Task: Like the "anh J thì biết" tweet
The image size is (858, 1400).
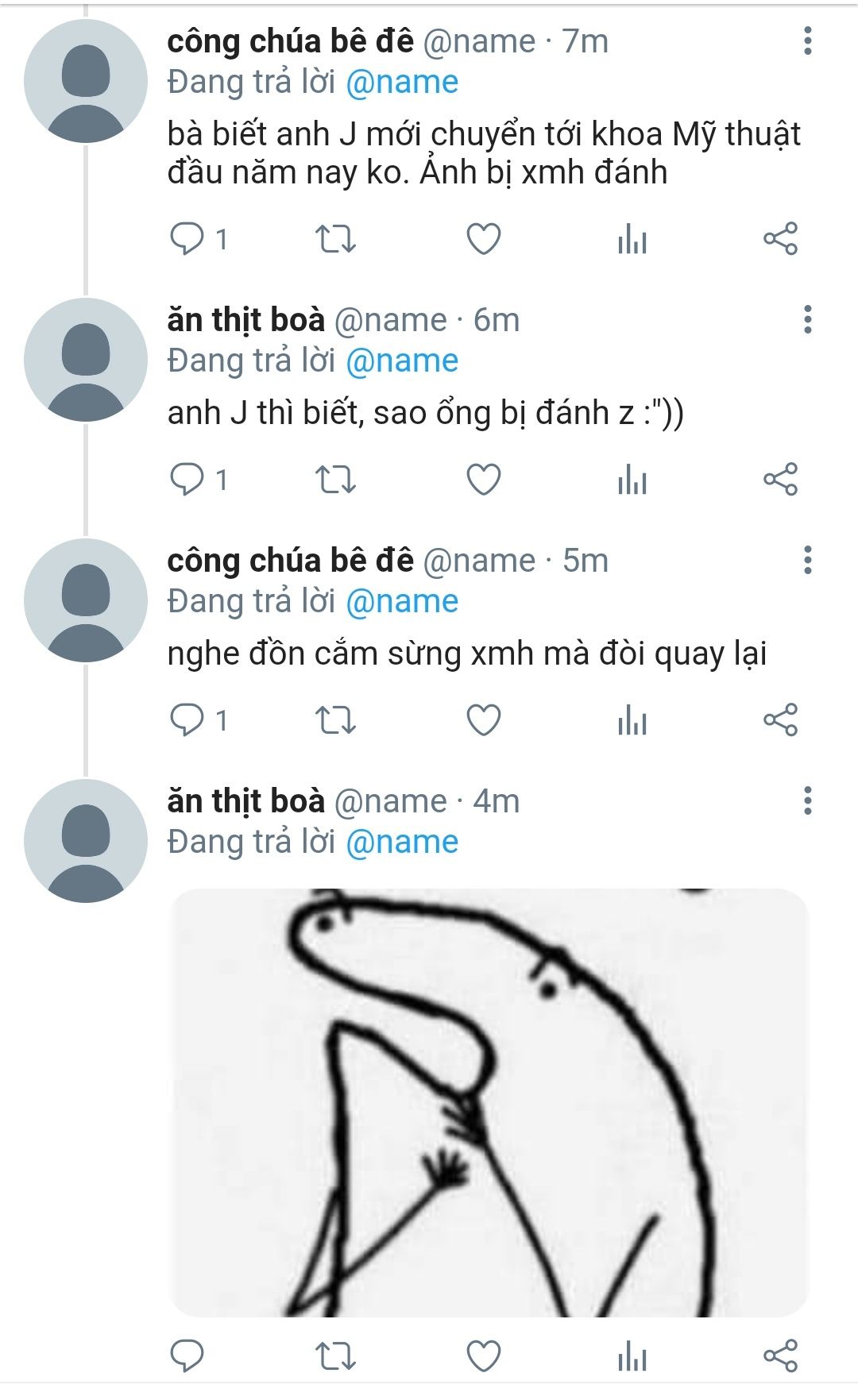Action: point(483,480)
